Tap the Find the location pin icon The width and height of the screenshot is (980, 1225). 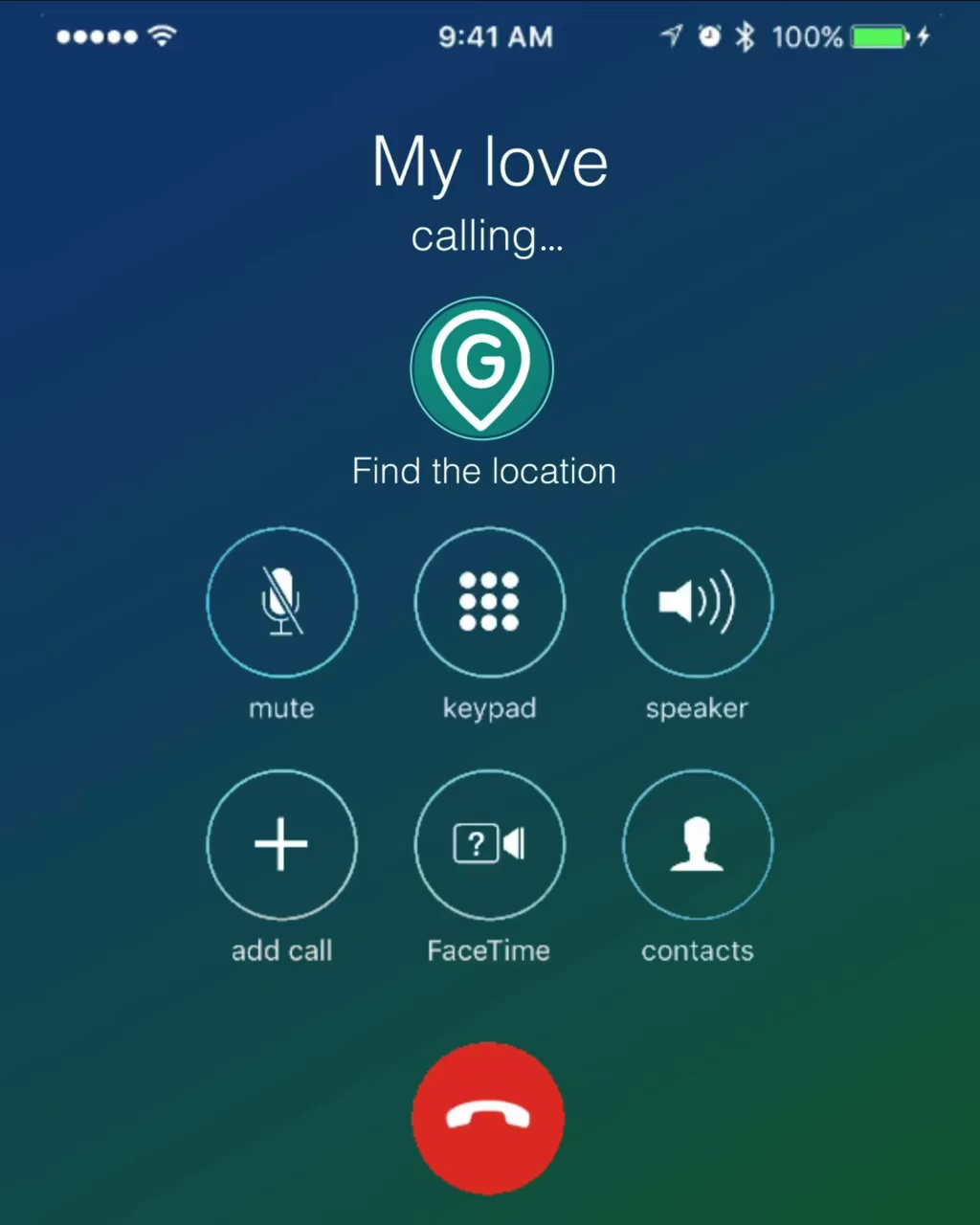[x=481, y=368]
